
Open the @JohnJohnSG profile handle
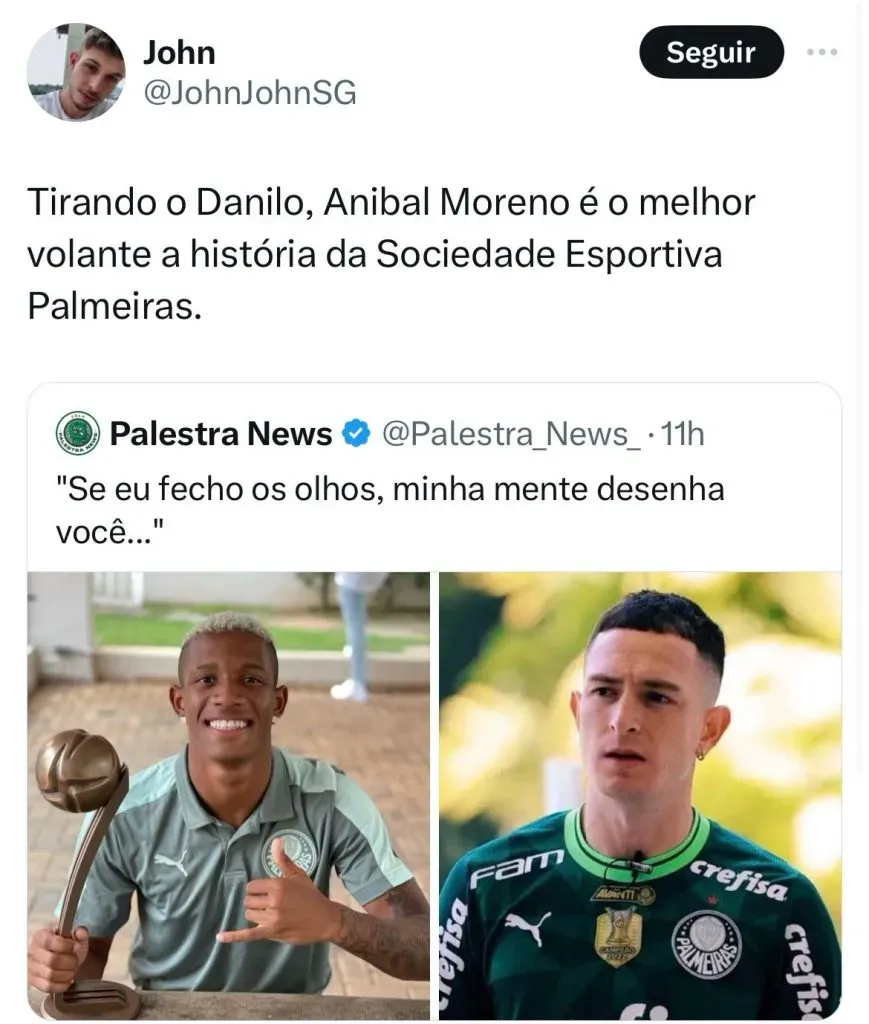coord(249,93)
